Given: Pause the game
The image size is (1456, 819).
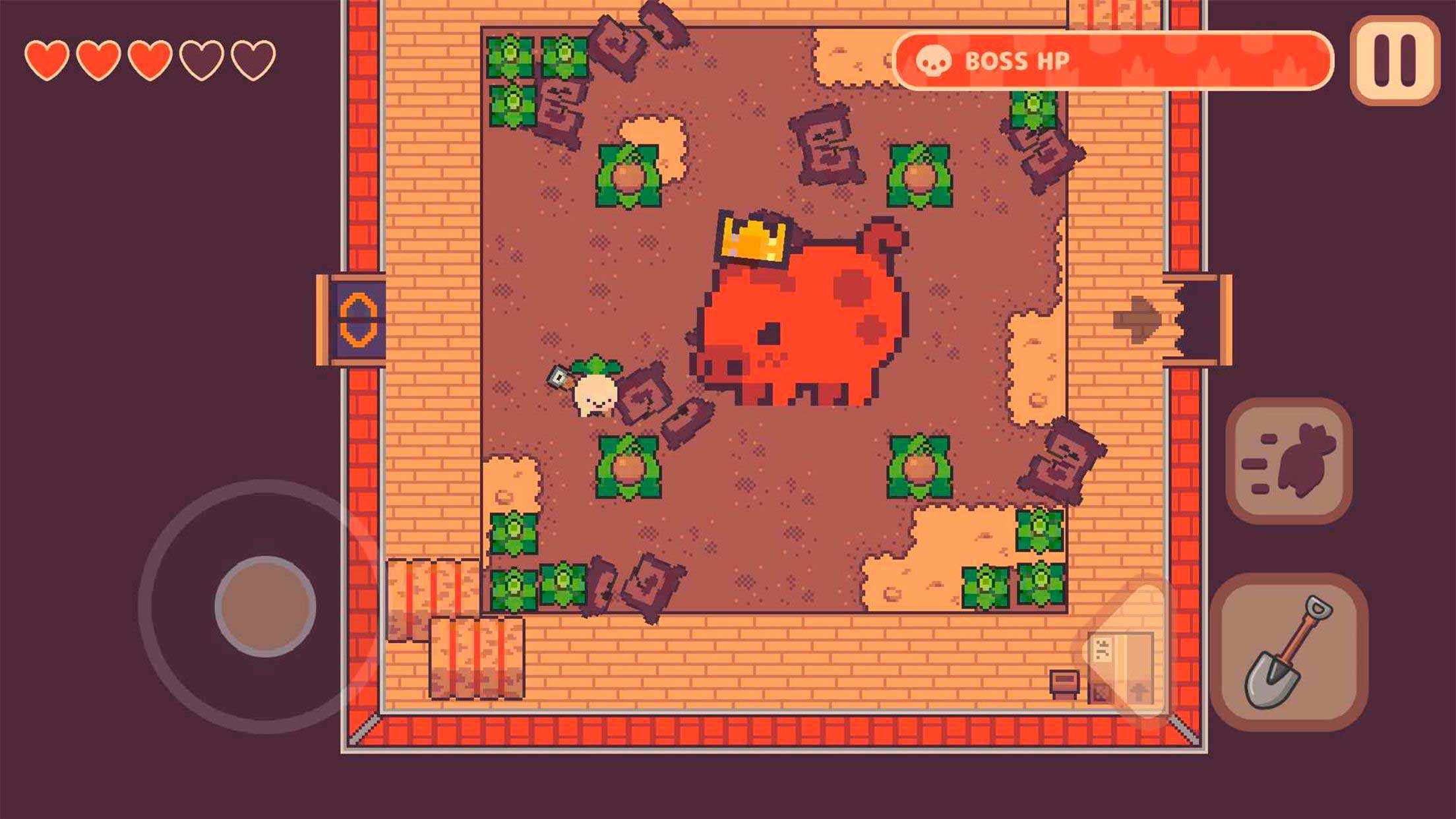Looking at the screenshot, I should 1395,60.
